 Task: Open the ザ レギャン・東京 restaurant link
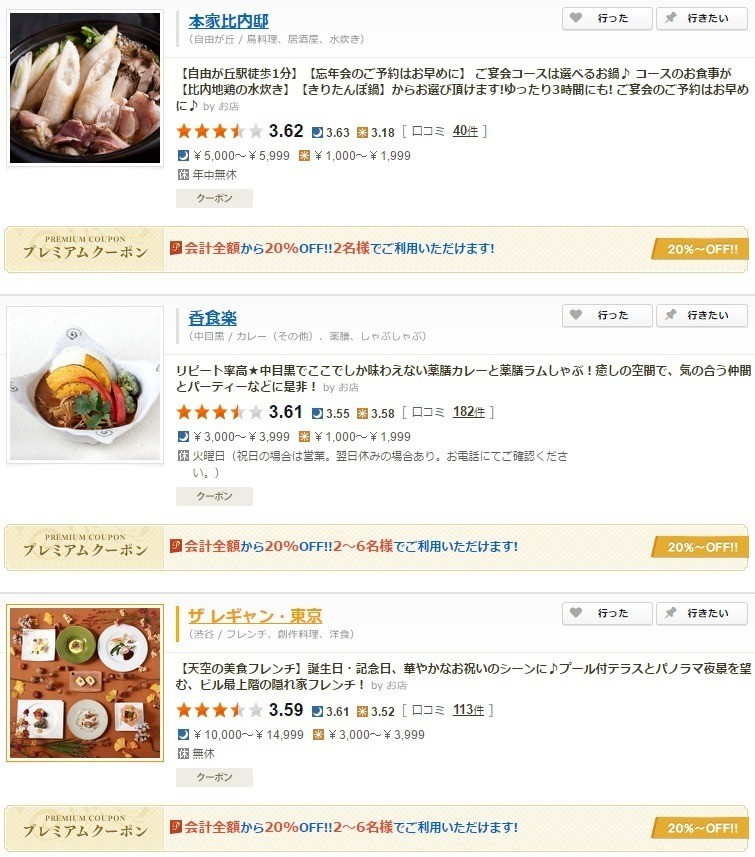pos(255,616)
